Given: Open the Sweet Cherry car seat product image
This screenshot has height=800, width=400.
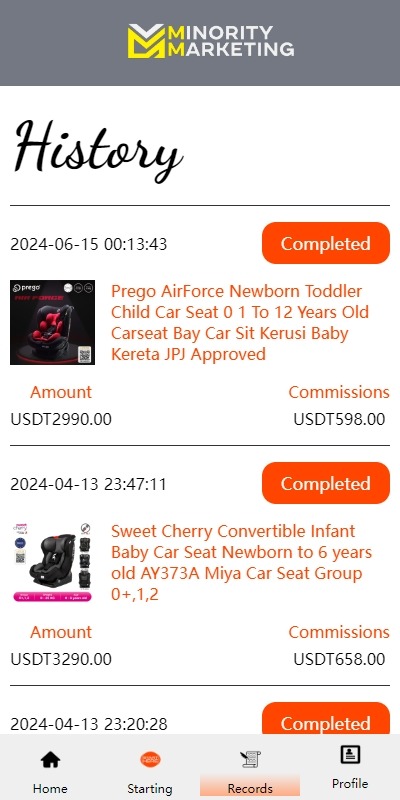Looking at the screenshot, I should coord(53,562).
